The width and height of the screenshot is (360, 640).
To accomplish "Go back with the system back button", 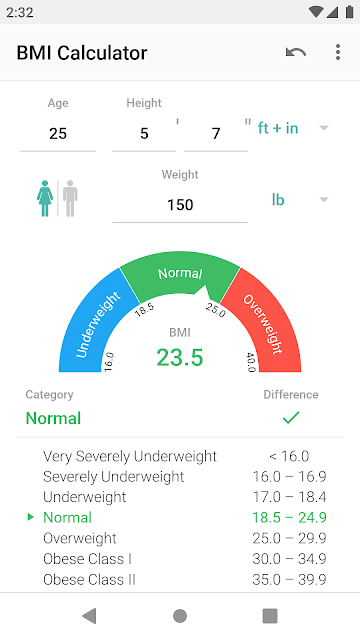I will pos(89,616).
